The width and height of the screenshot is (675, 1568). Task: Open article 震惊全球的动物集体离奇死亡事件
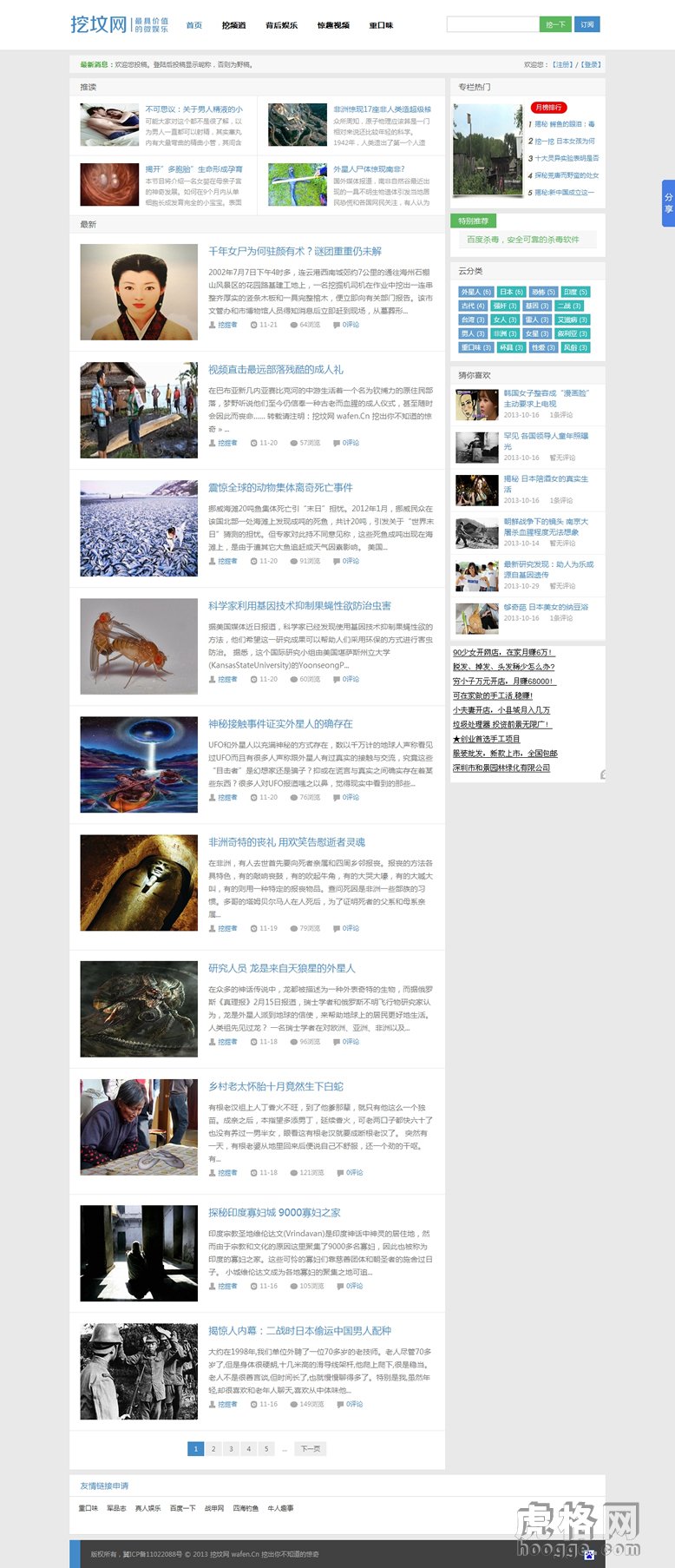(x=280, y=487)
